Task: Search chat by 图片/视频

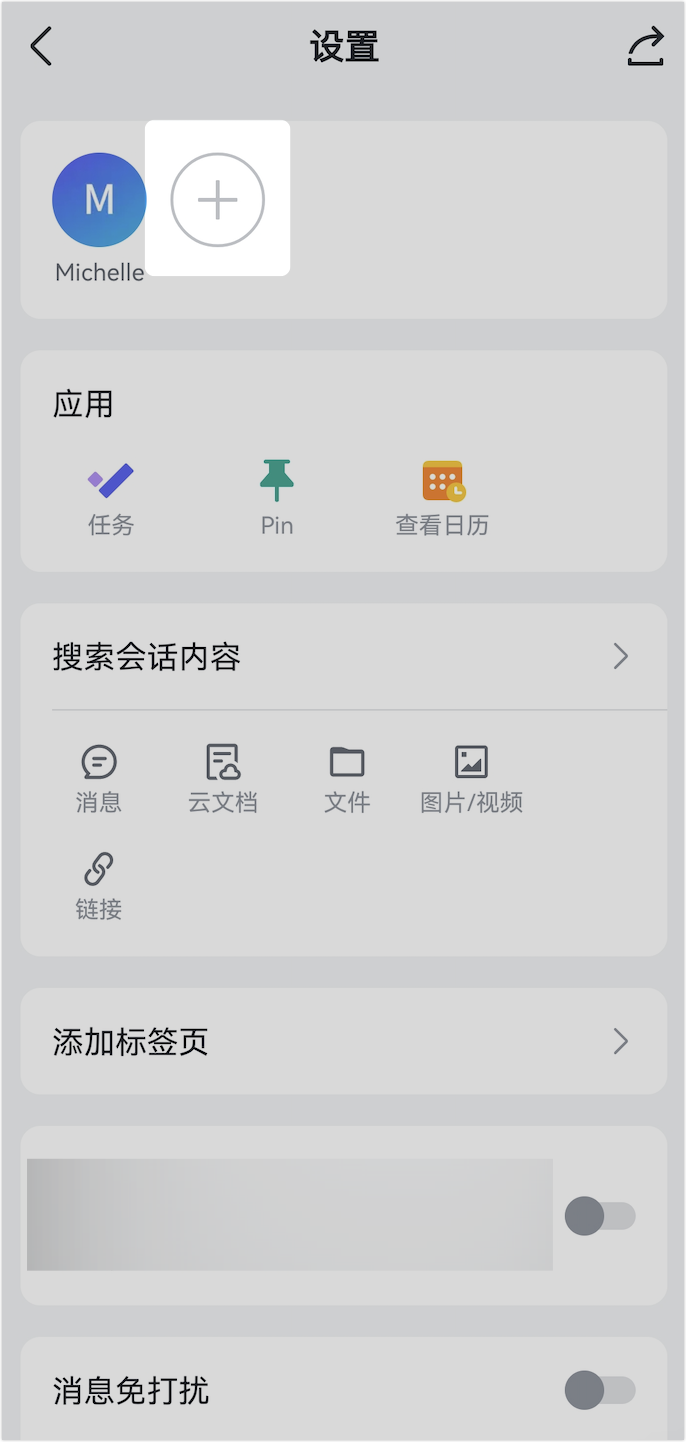Action: click(x=471, y=779)
